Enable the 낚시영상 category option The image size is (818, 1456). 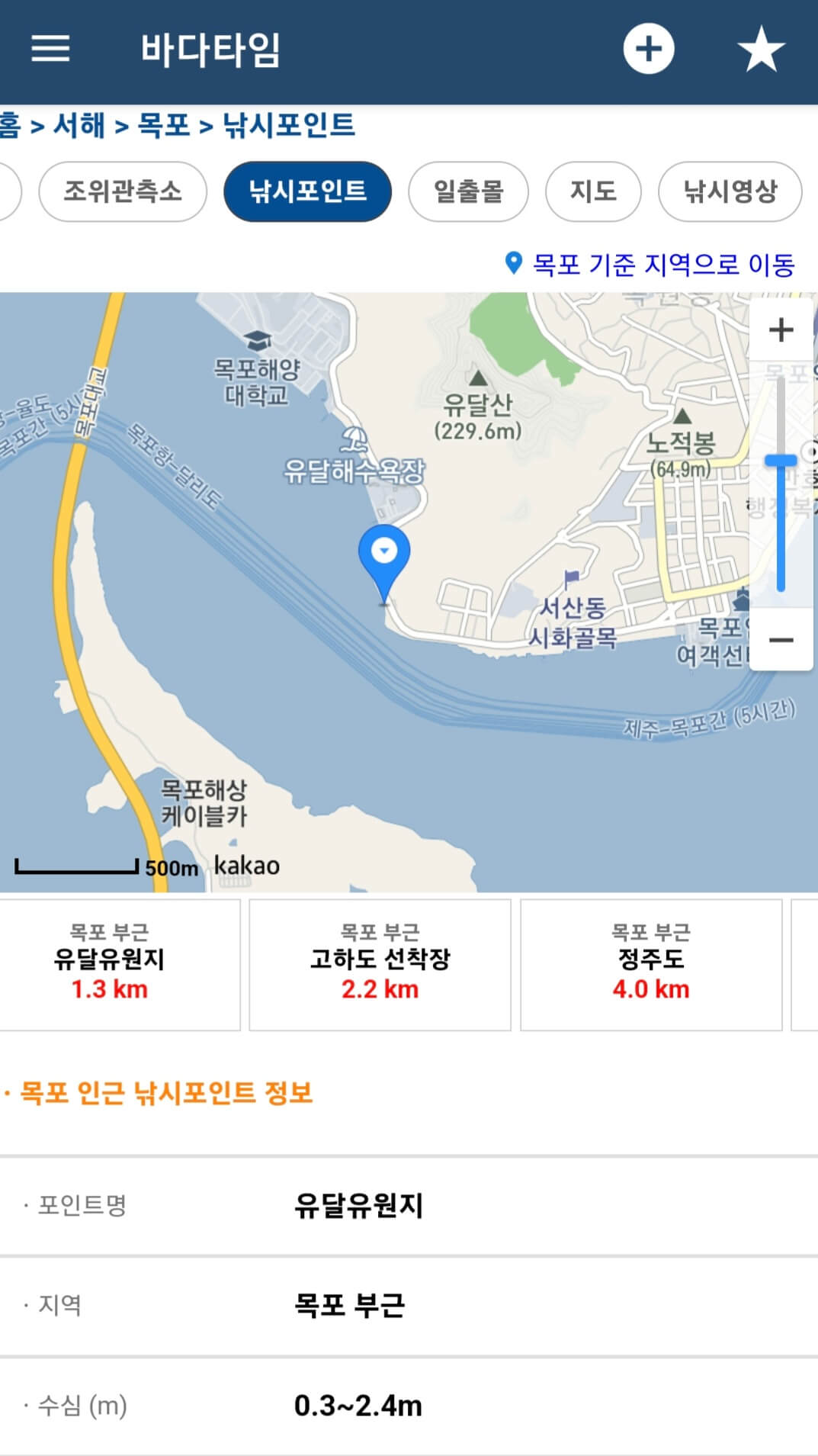click(730, 192)
